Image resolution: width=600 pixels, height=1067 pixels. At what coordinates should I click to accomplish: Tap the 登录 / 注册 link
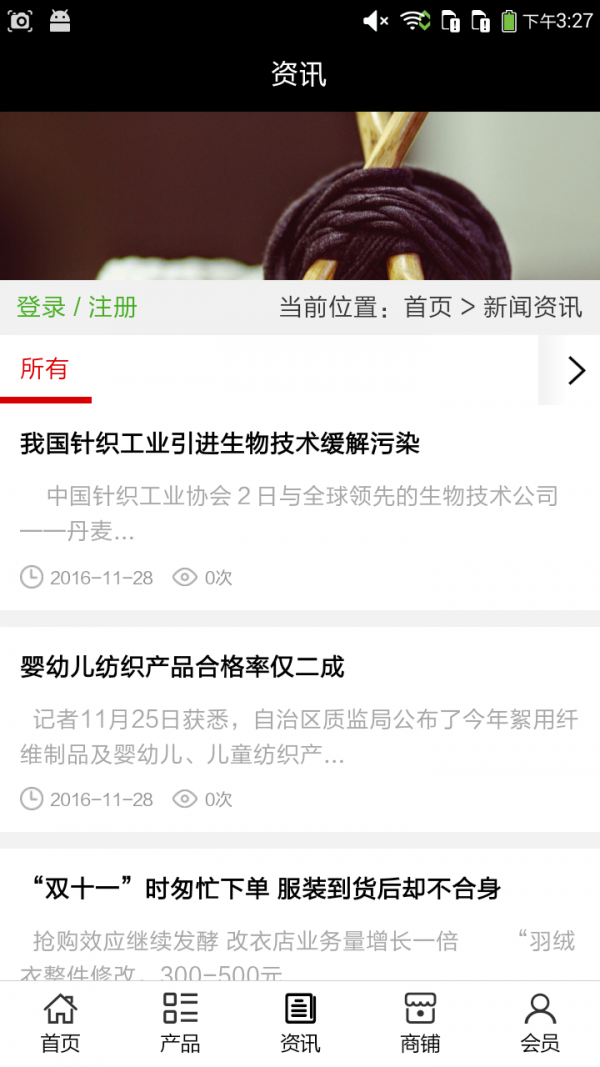[x=77, y=307]
